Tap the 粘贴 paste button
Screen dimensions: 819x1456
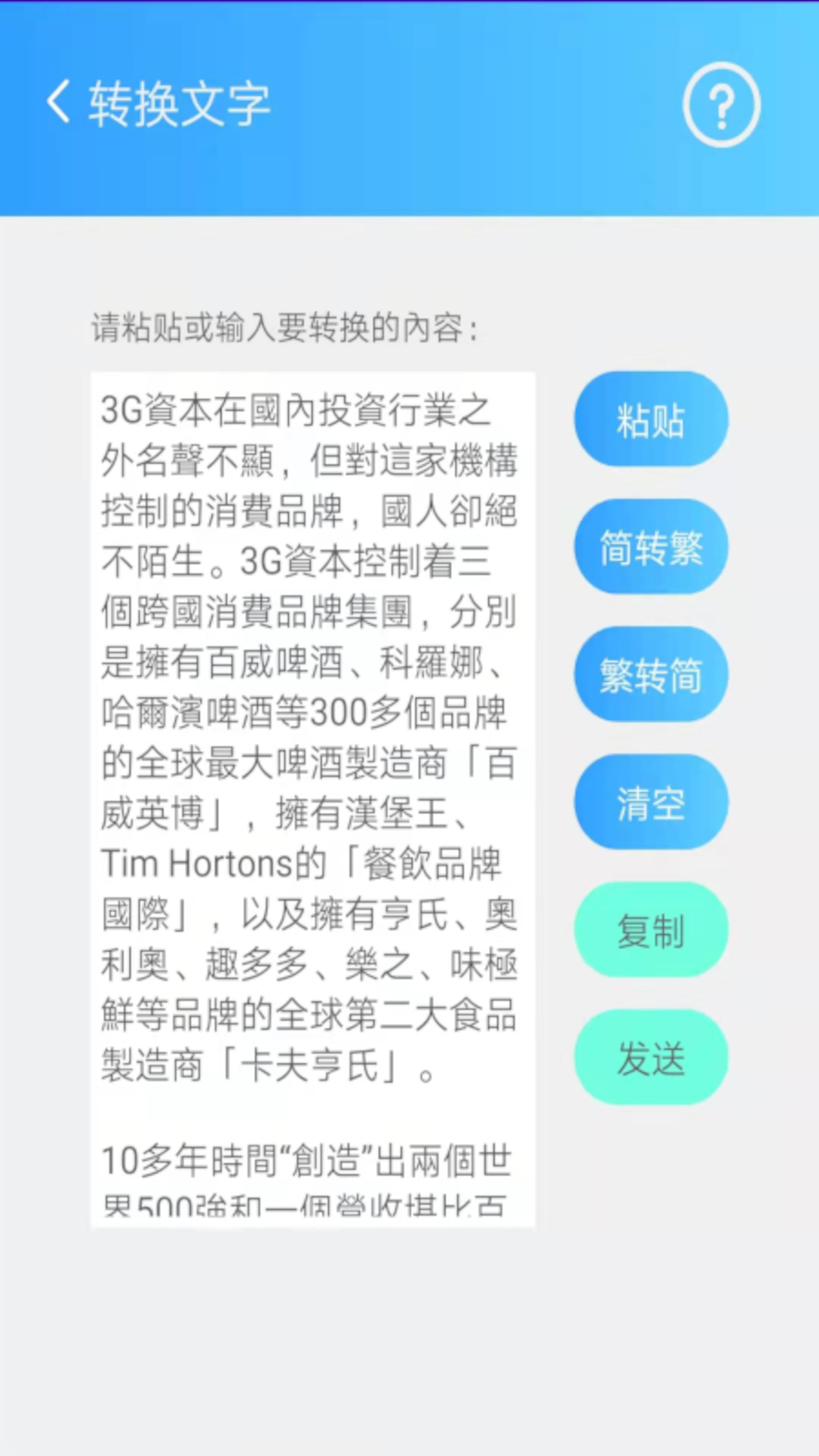[651, 419]
